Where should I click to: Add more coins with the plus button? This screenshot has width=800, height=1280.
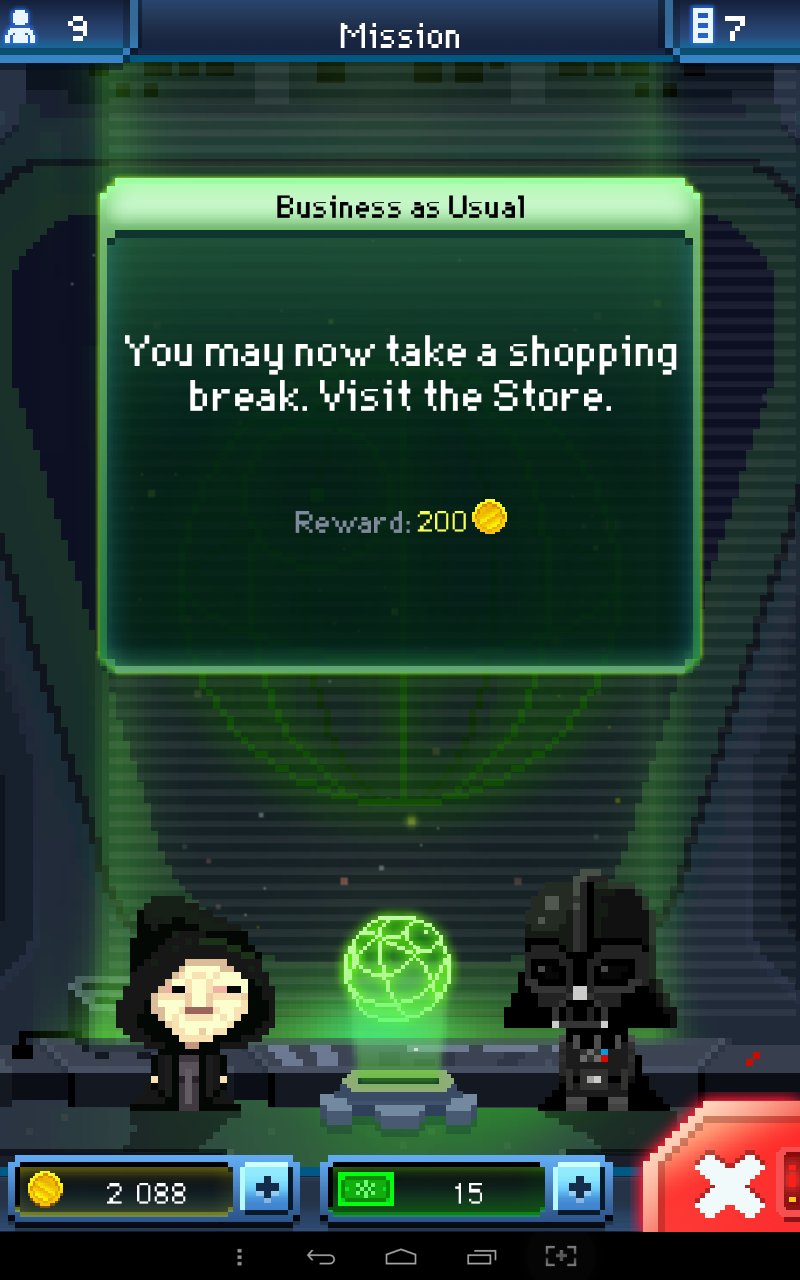point(267,1190)
